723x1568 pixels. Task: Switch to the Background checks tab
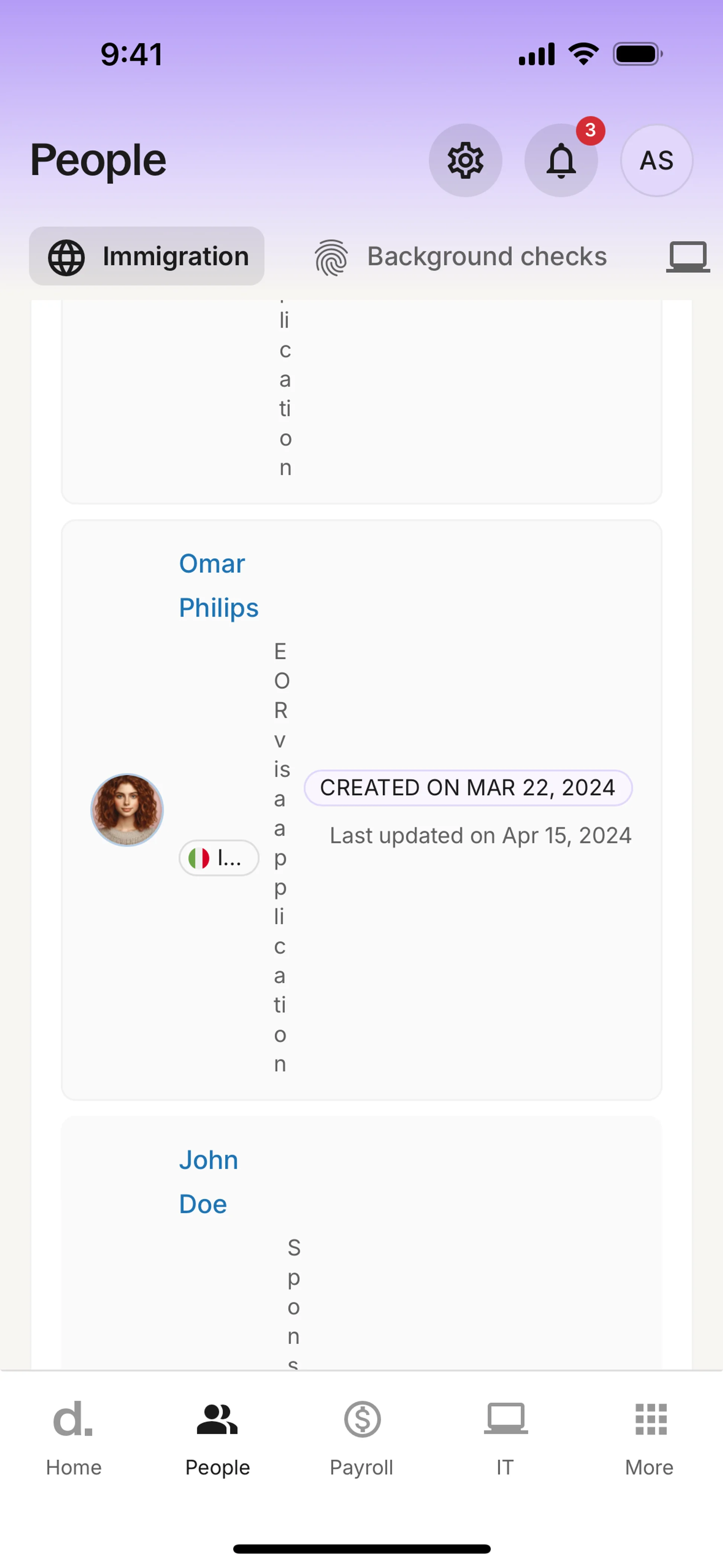click(461, 256)
